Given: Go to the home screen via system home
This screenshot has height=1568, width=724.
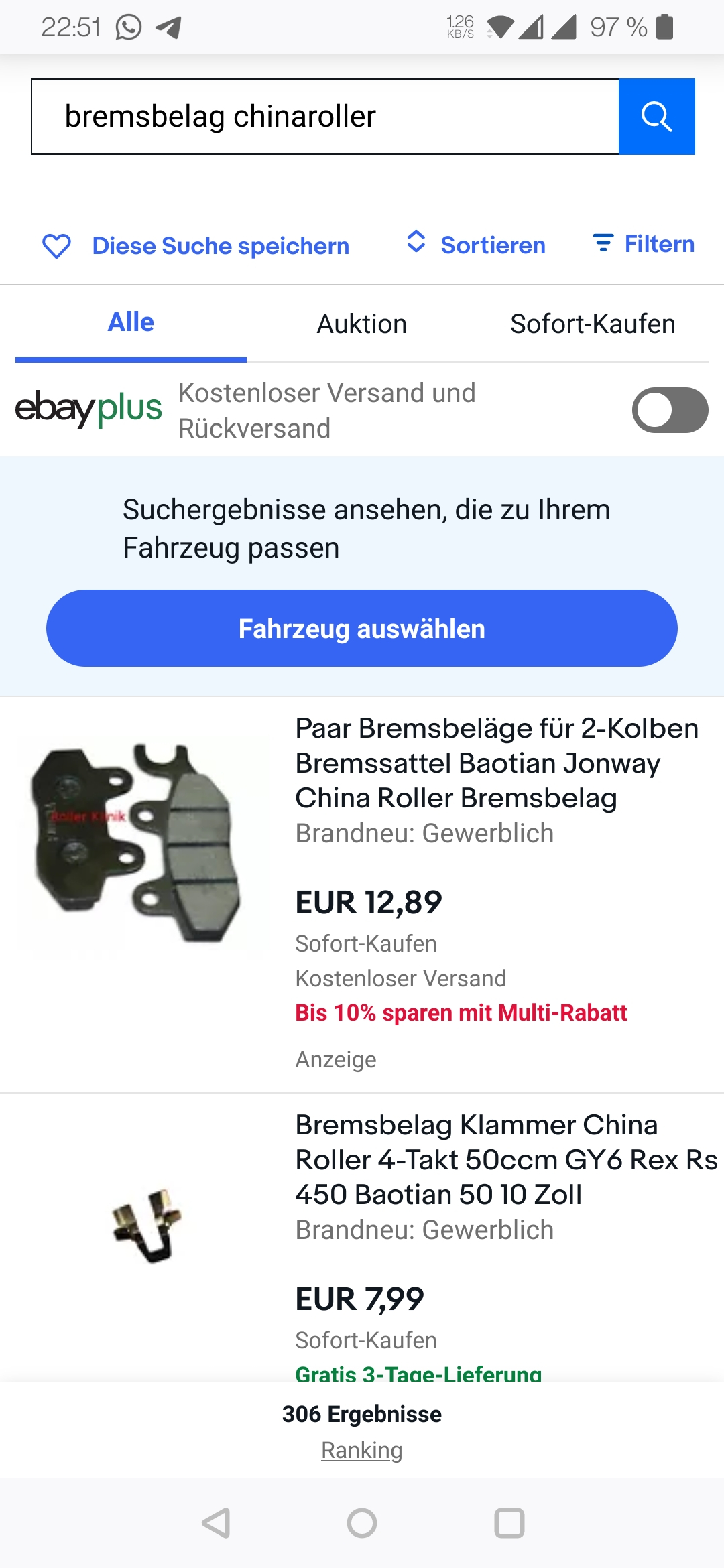Looking at the screenshot, I should click(x=362, y=1523).
